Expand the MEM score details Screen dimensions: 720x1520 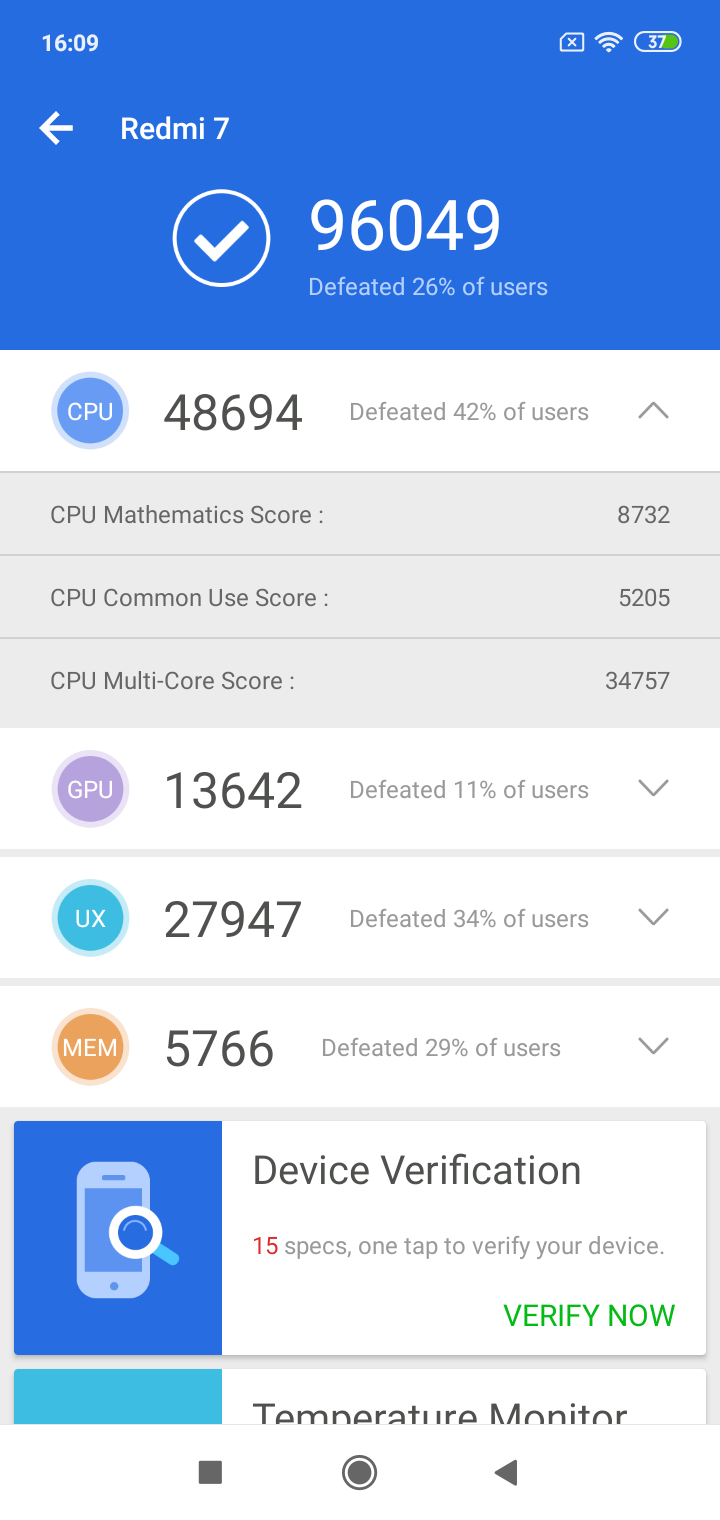pyautogui.click(x=652, y=1046)
